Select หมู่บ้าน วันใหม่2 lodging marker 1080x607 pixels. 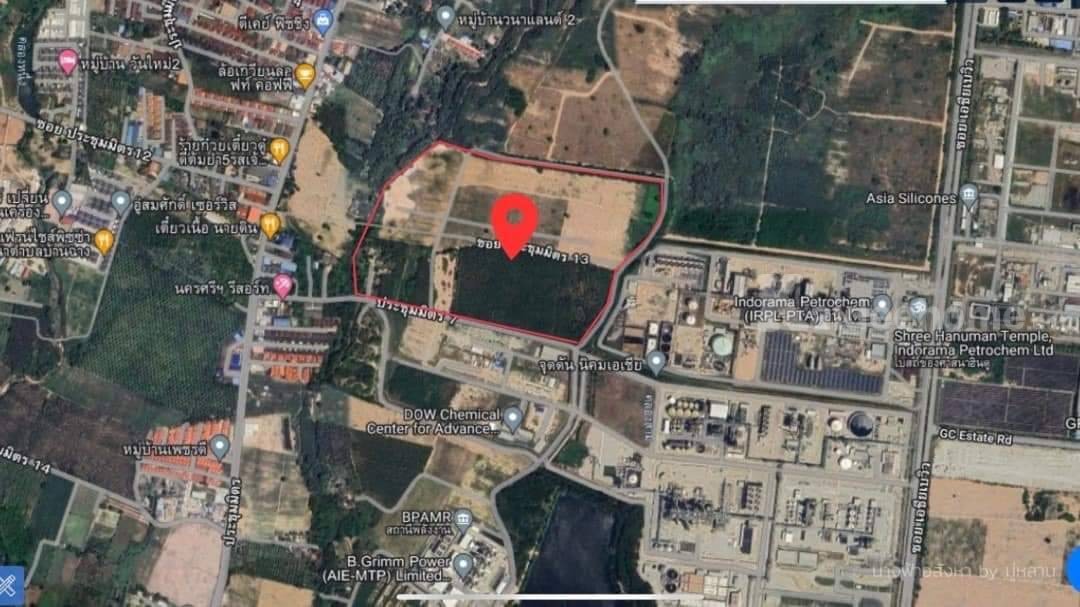68,61
